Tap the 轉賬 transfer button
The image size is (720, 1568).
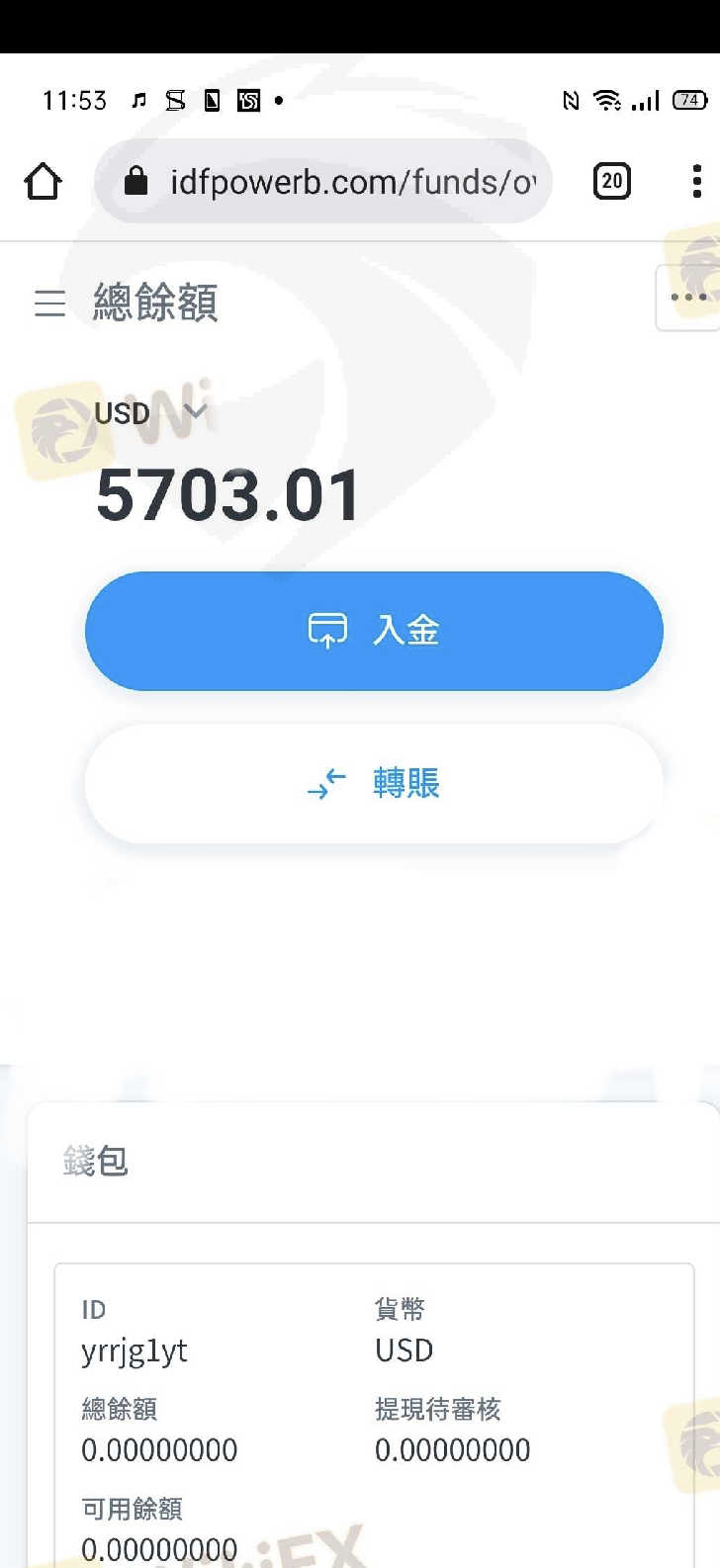[374, 783]
